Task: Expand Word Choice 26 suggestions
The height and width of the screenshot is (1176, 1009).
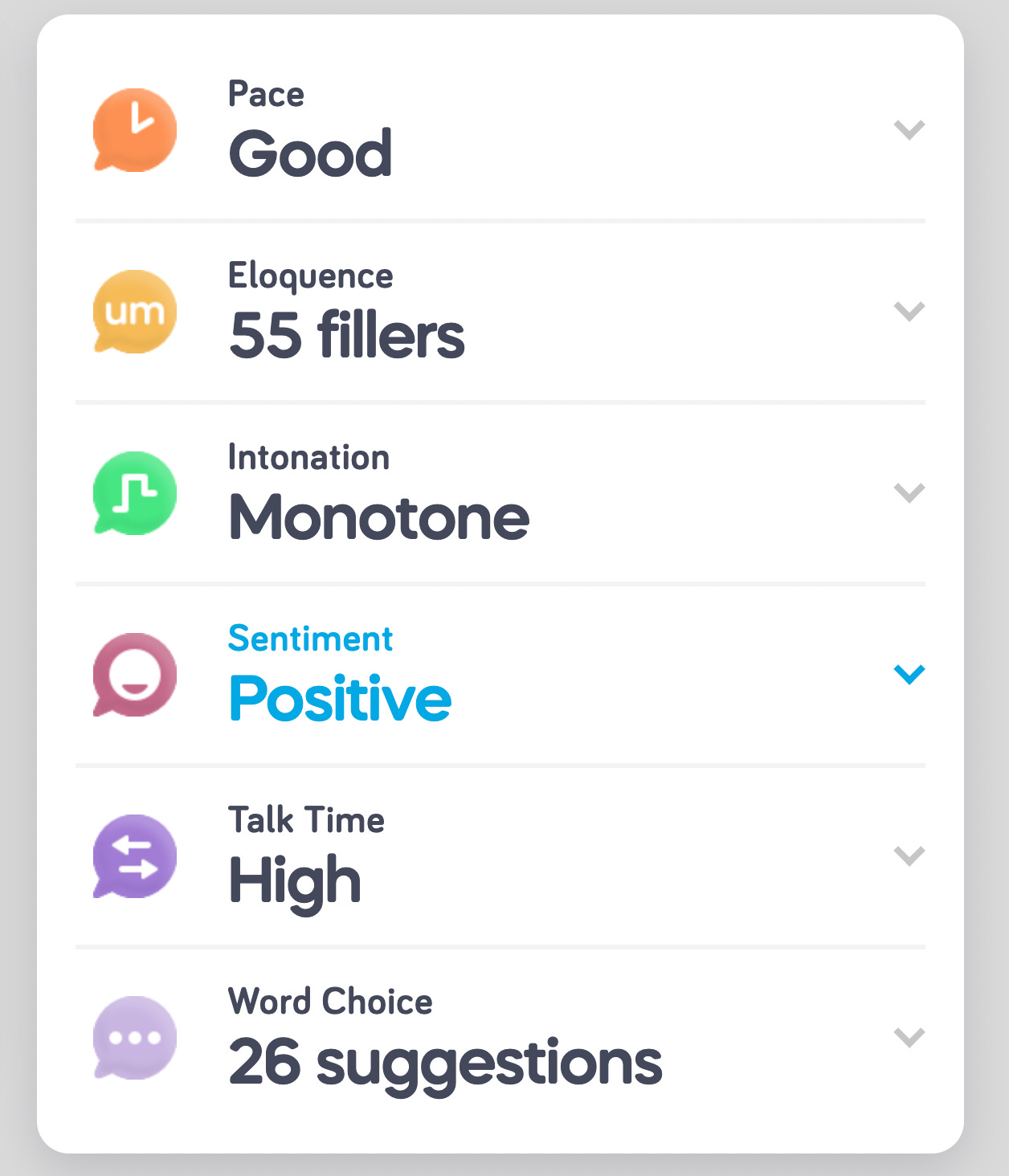Action: click(909, 1038)
